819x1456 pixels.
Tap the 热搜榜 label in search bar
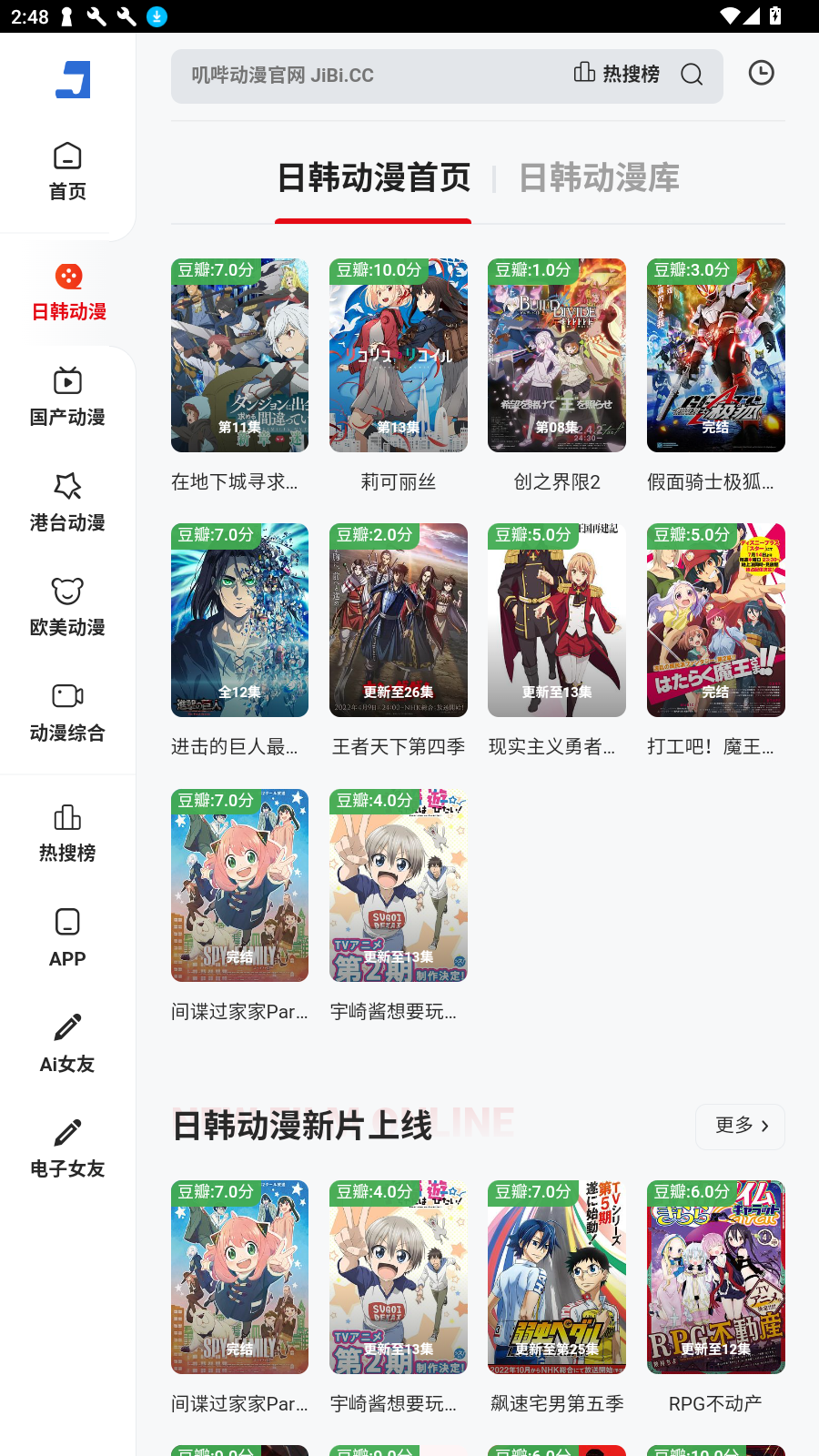click(617, 75)
